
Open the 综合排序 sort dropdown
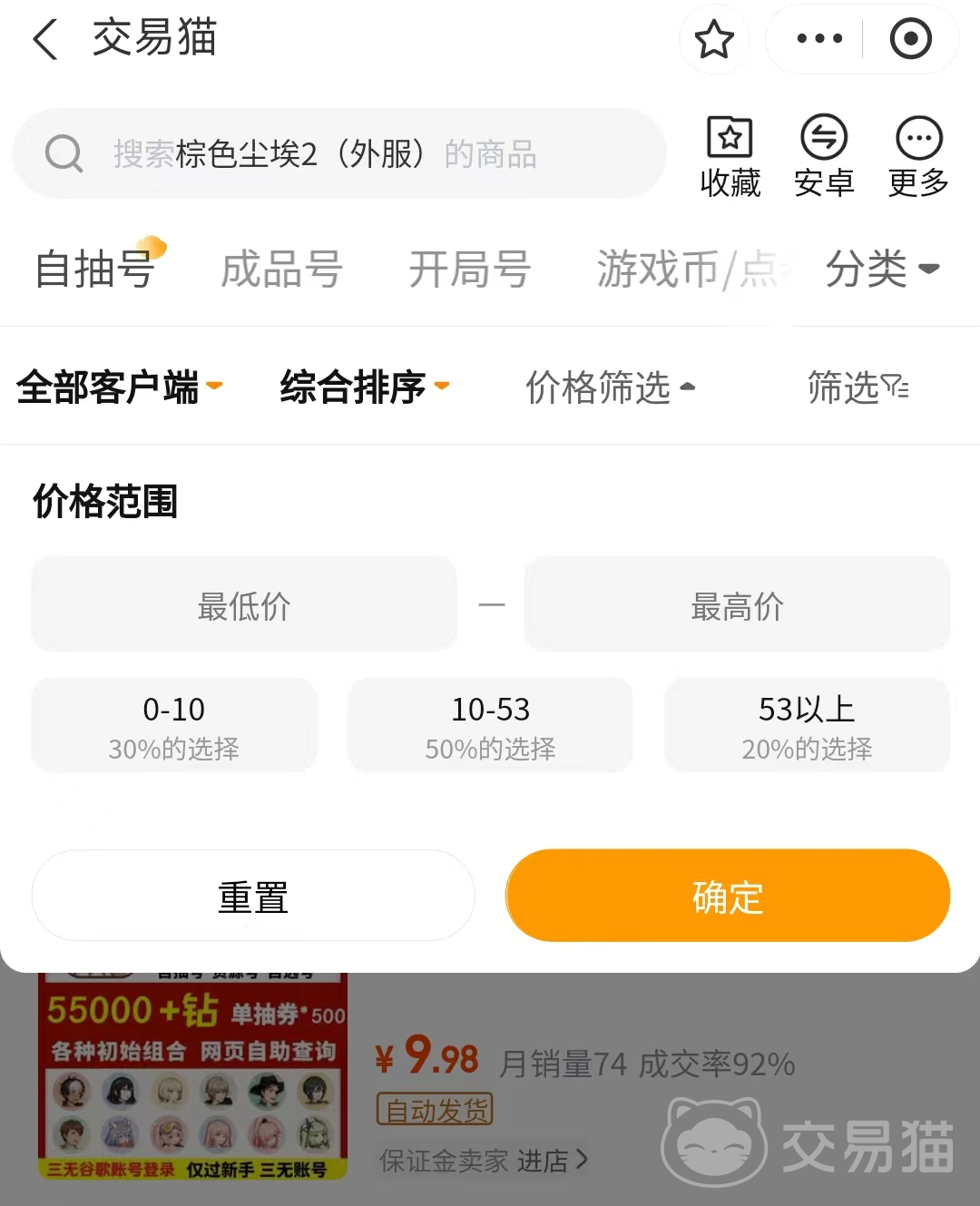click(364, 387)
